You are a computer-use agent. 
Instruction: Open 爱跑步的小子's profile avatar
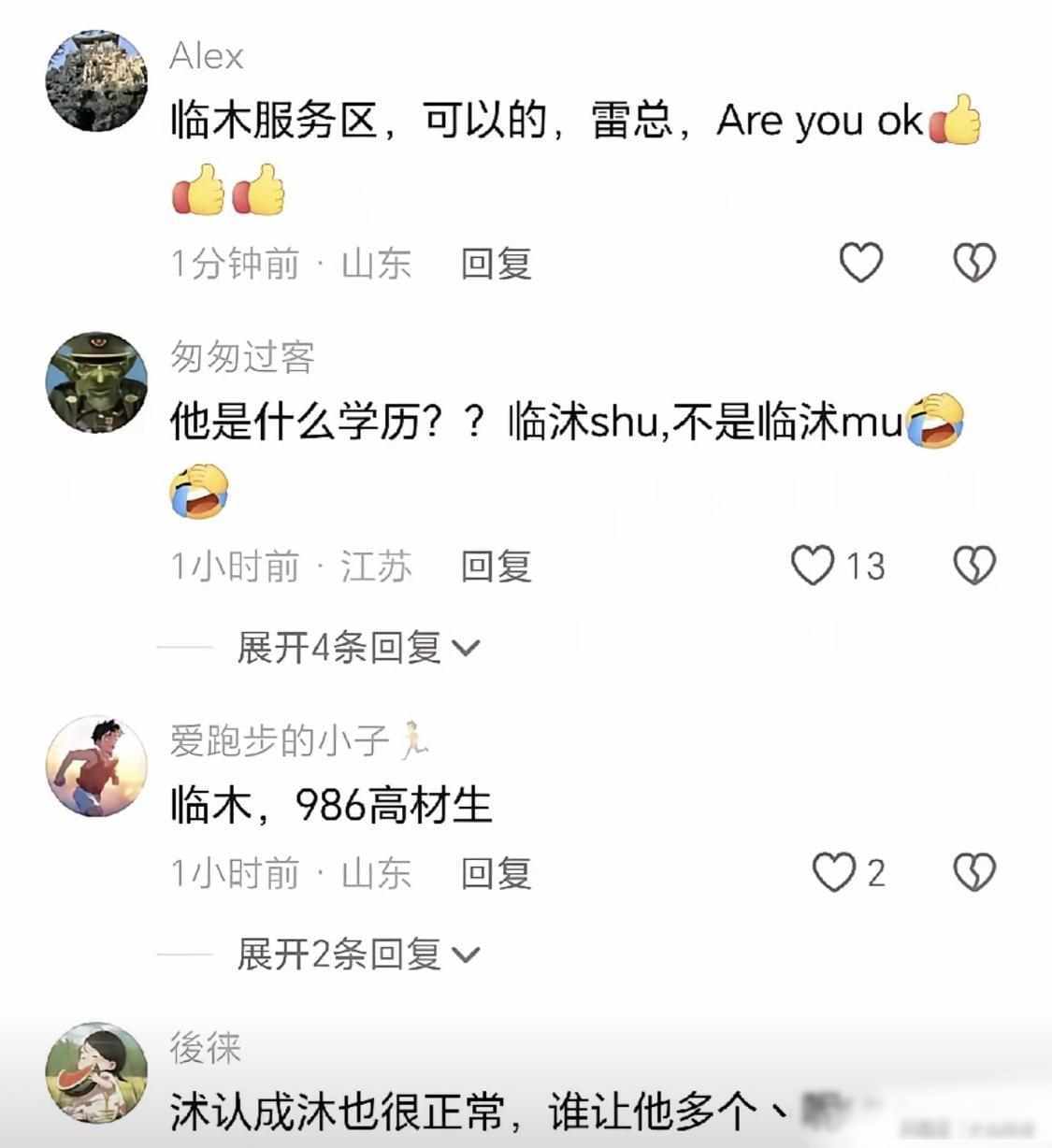tap(97, 767)
